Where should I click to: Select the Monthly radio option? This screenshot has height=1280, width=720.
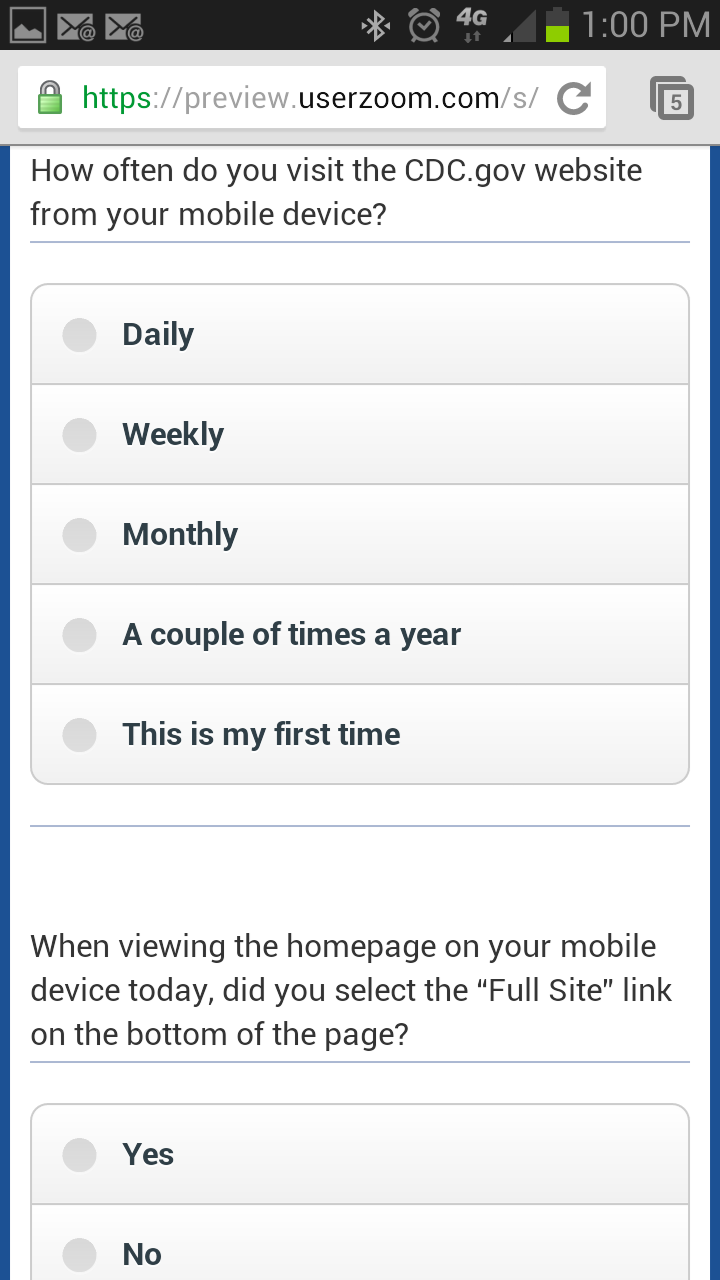tap(360, 534)
